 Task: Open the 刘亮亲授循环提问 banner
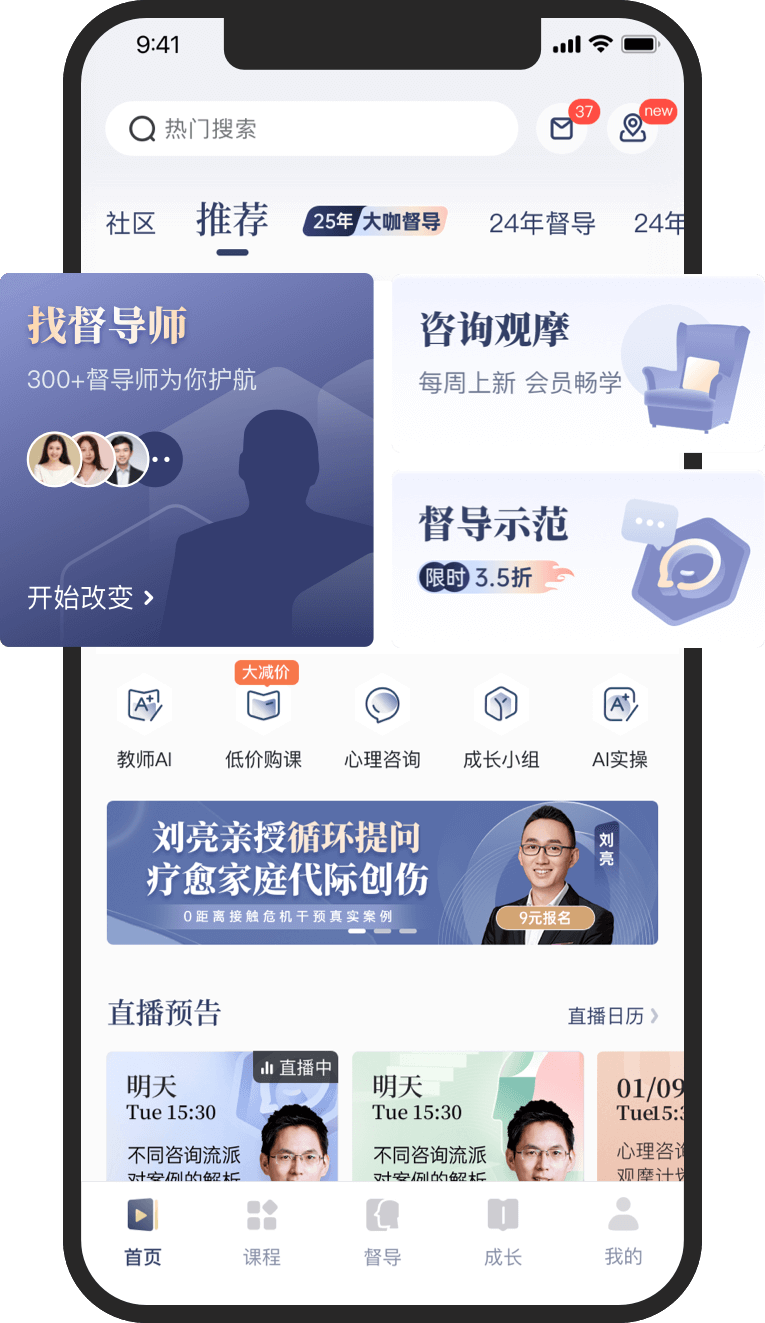(382, 872)
